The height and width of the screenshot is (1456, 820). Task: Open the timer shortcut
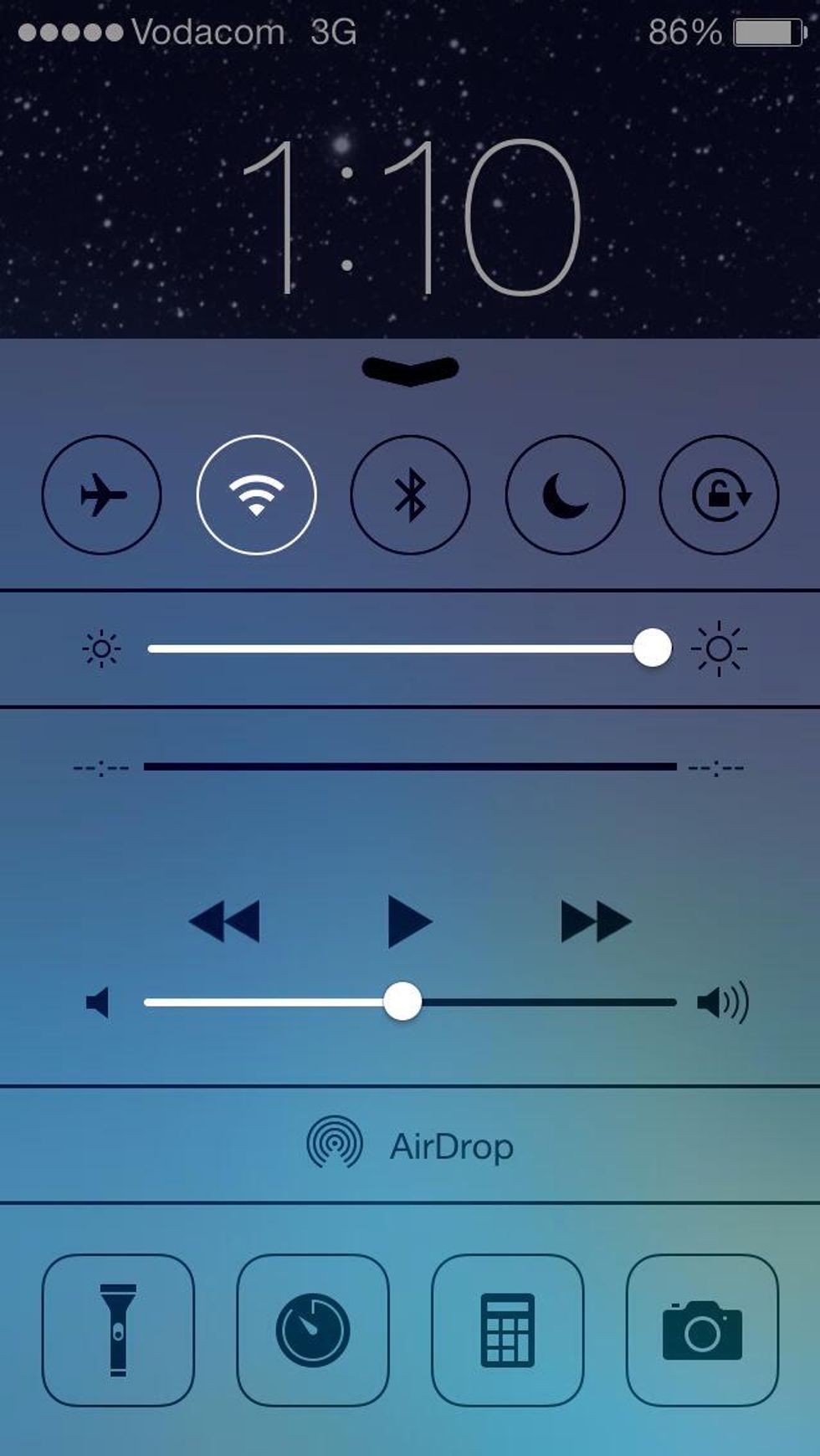(x=313, y=1330)
